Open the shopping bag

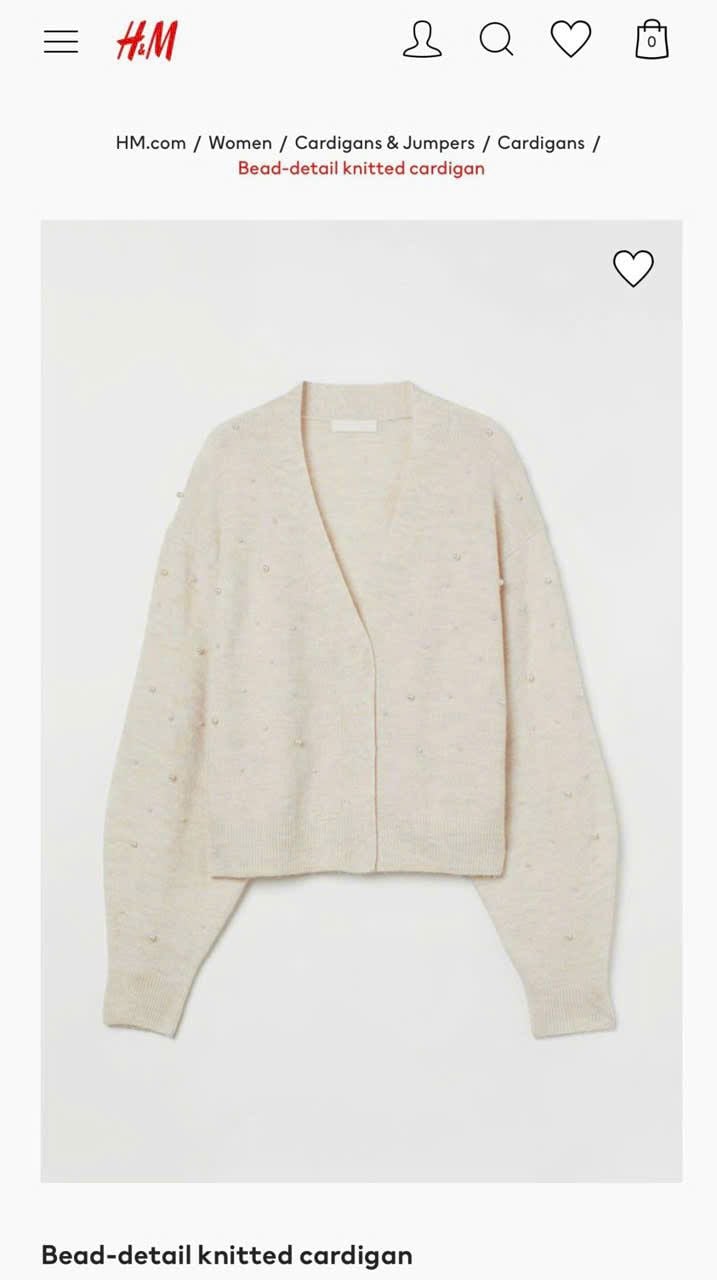click(x=651, y=40)
